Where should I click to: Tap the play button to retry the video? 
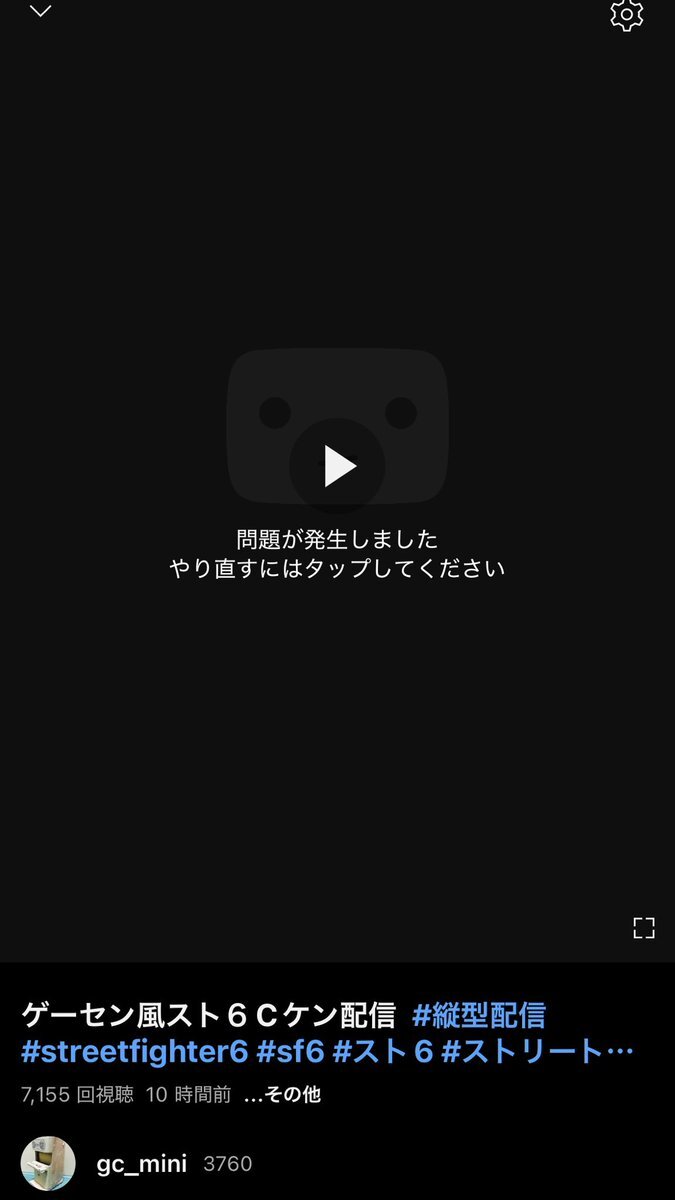click(x=338, y=466)
